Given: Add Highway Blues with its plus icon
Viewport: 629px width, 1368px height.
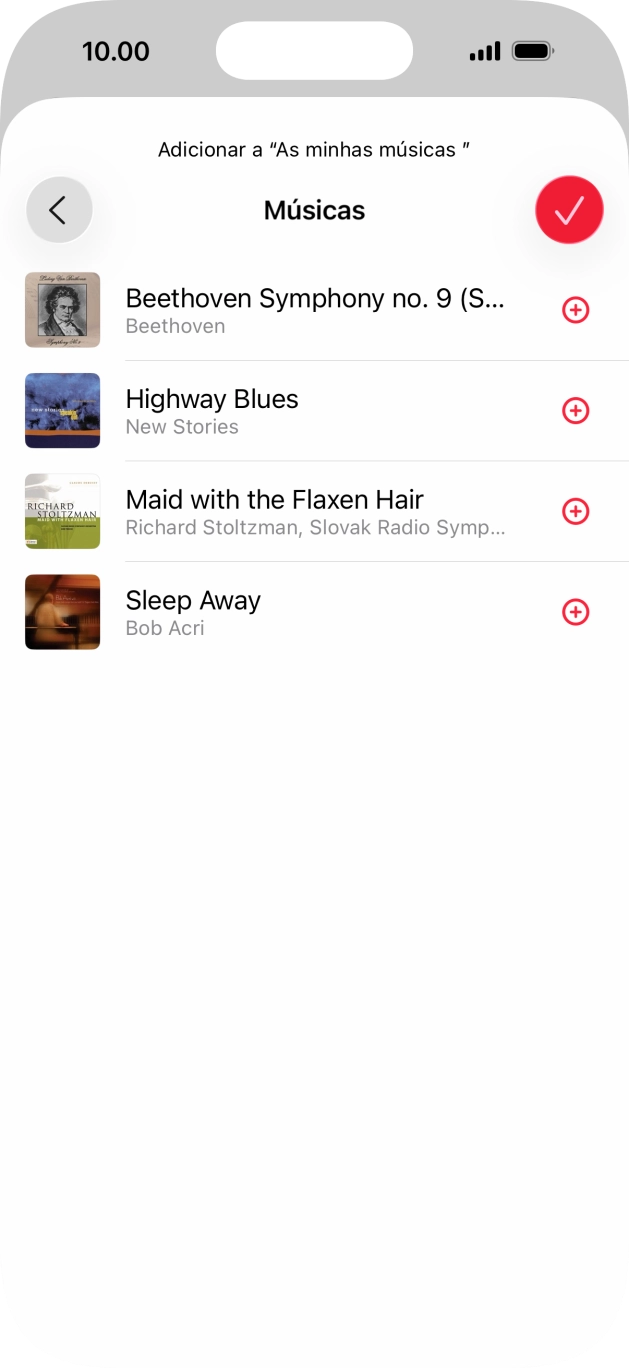Looking at the screenshot, I should [575, 411].
